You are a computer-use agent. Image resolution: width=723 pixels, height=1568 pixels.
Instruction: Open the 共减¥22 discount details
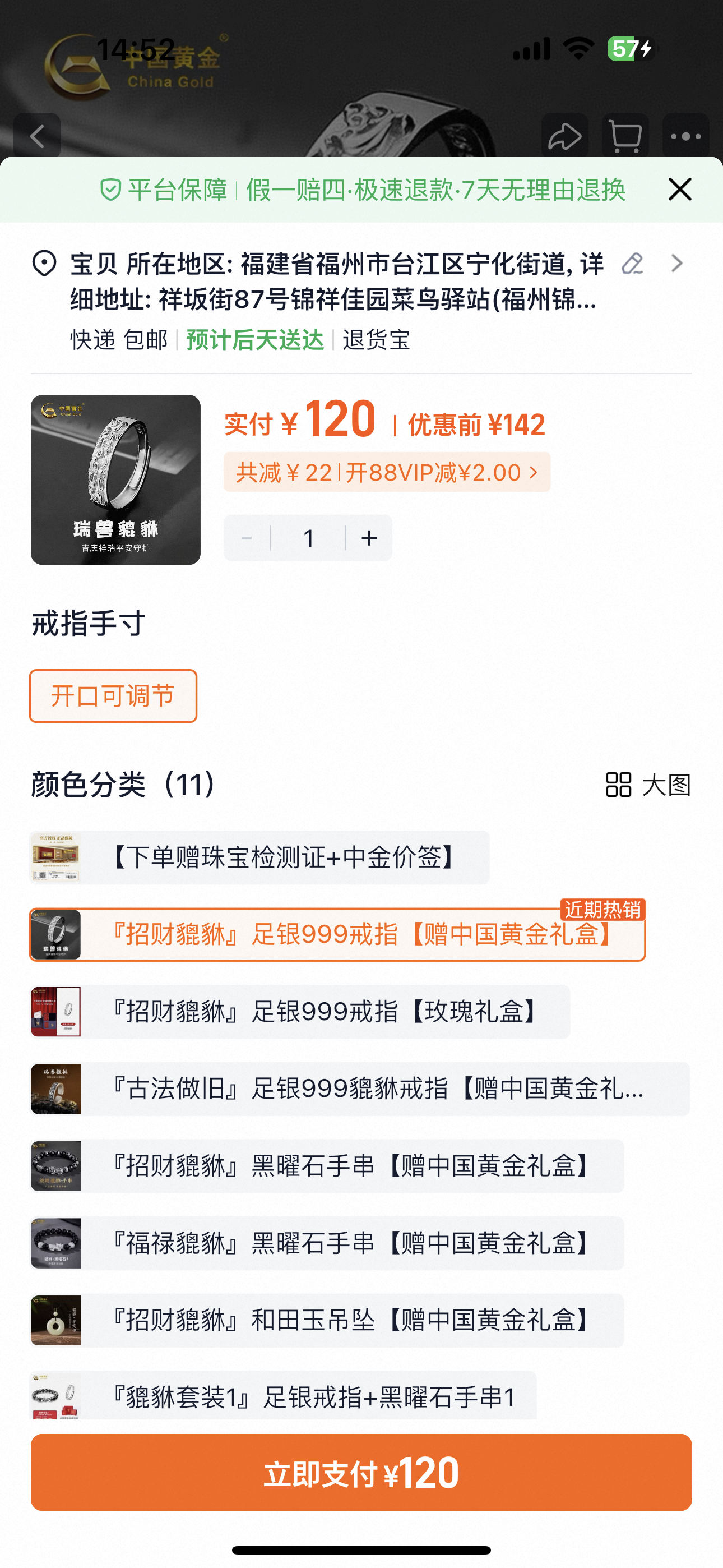[x=387, y=472]
